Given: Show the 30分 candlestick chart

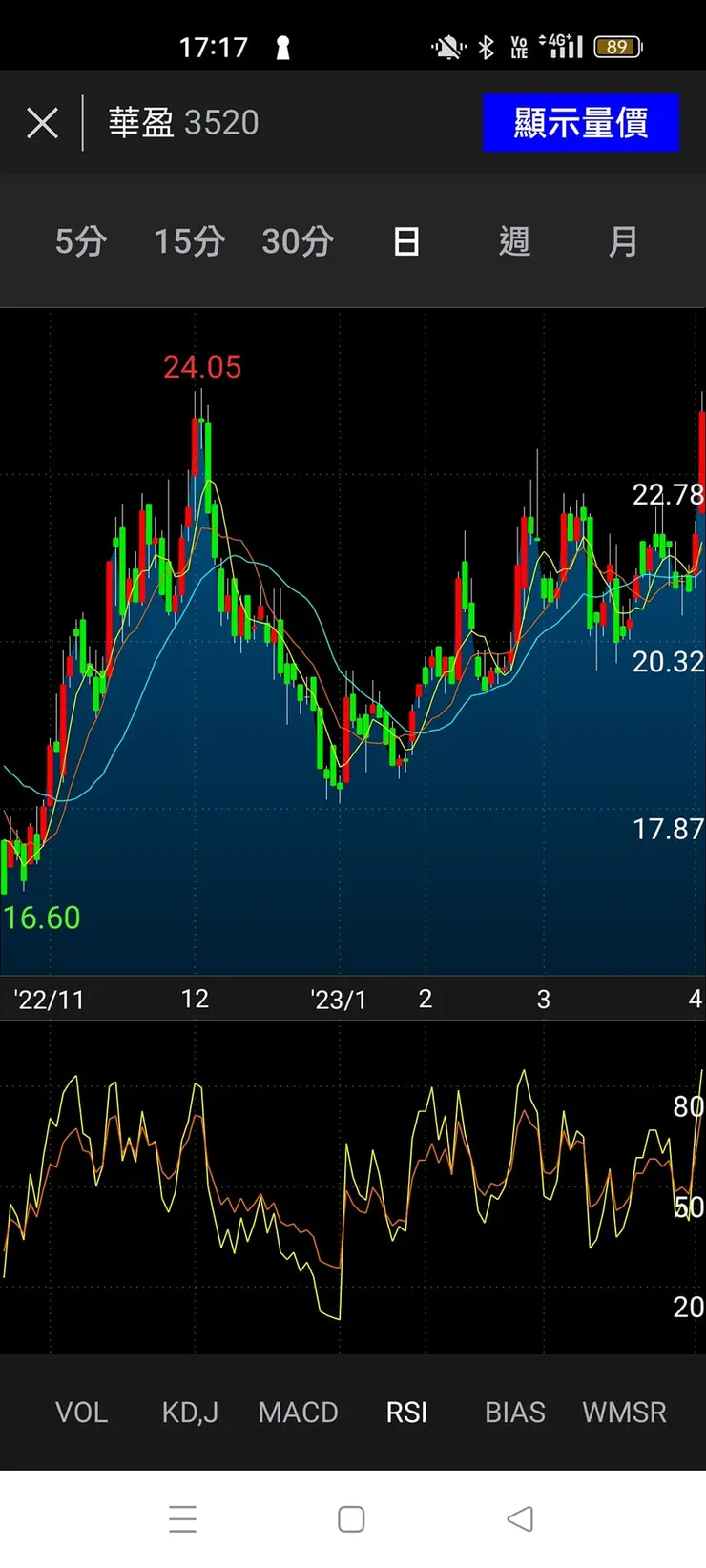Looking at the screenshot, I should pos(298,241).
